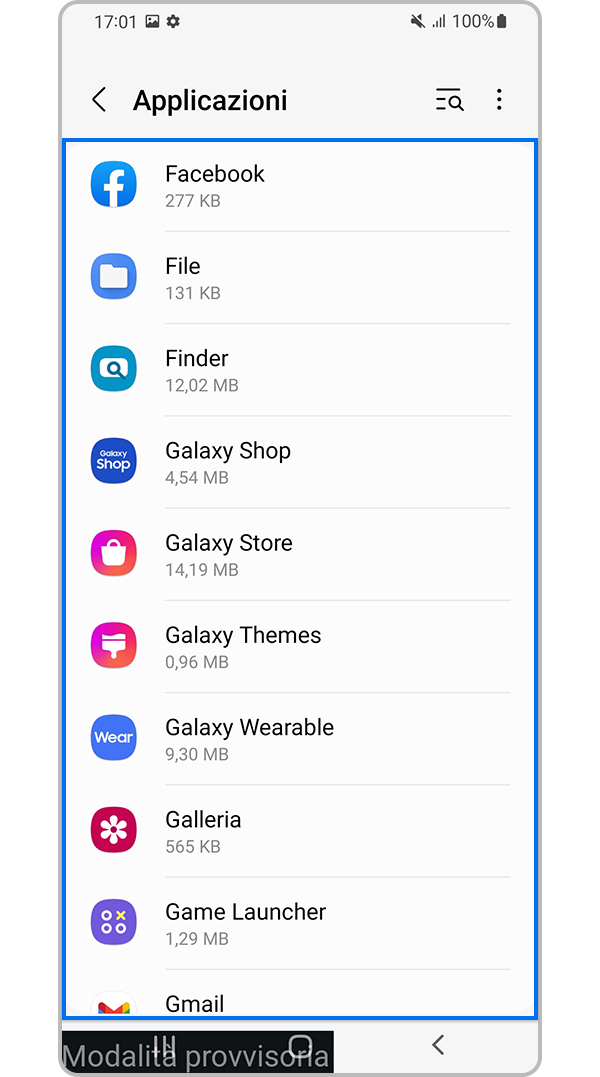Tap the Galaxy Shop row
Image resolution: width=600 pixels, height=1077 pixels.
300,462
